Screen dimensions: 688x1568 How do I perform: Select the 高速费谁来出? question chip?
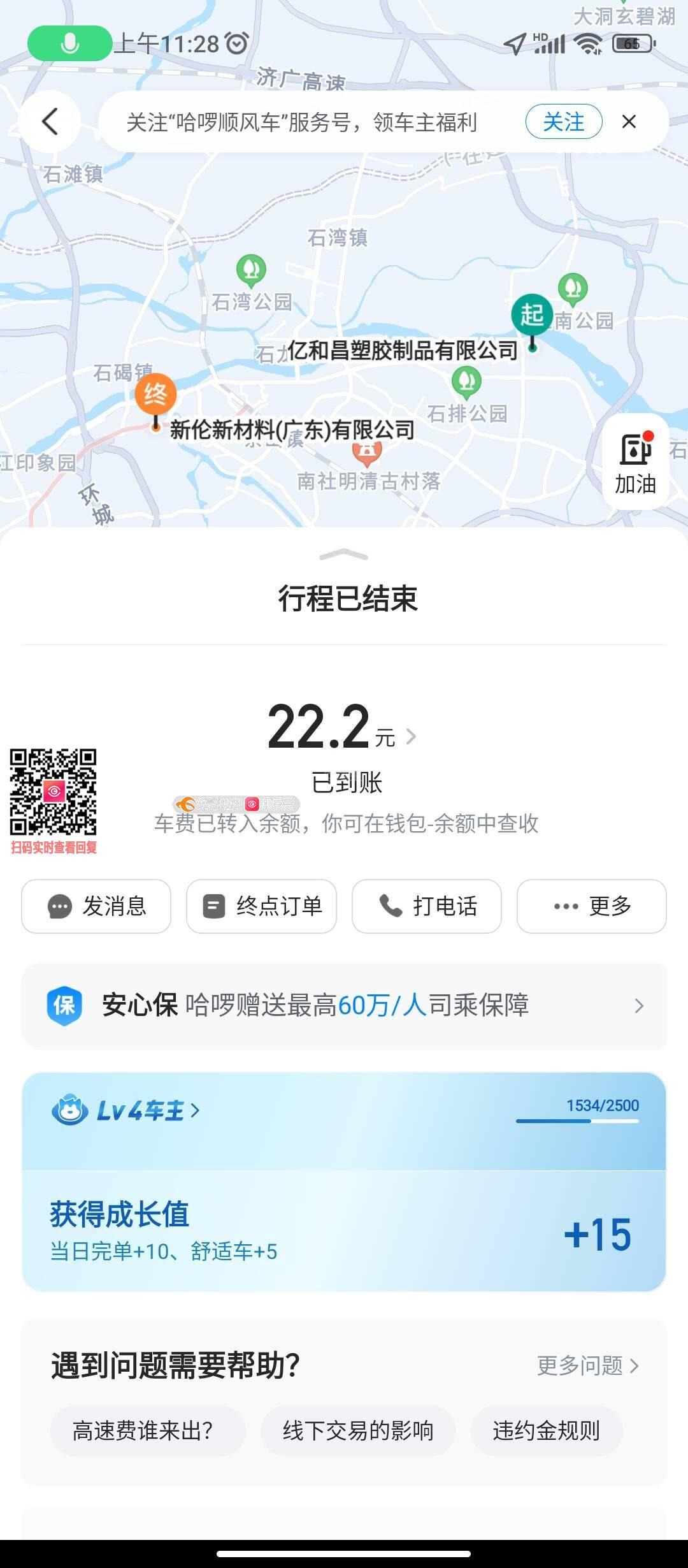143,1431
